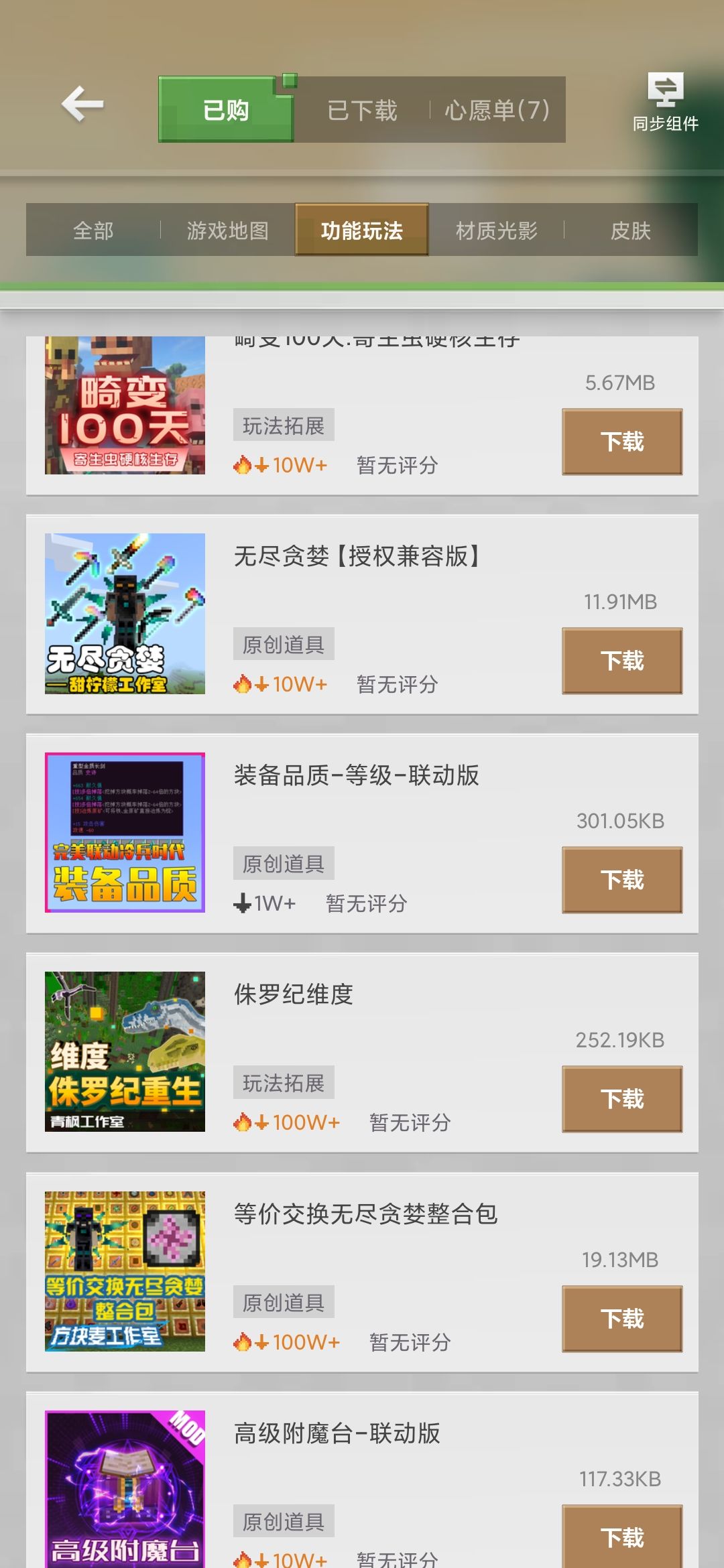Click the 等价交换无尽贪婪整合包 thumbnail
This screenshot has height=1568, width=724.
(125, 1270)
